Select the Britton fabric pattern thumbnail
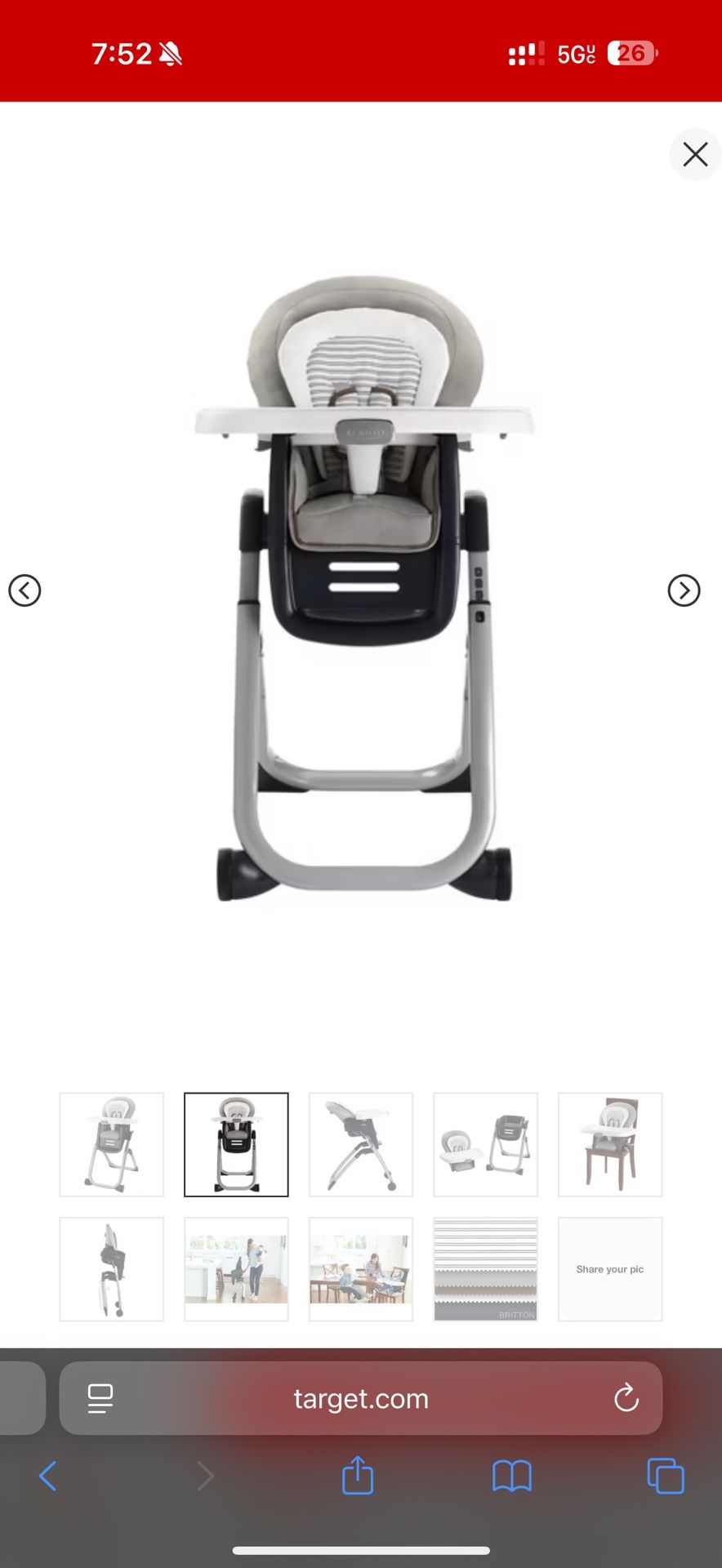Viewport: 722px width, 1568px height. pos(485,1269)
